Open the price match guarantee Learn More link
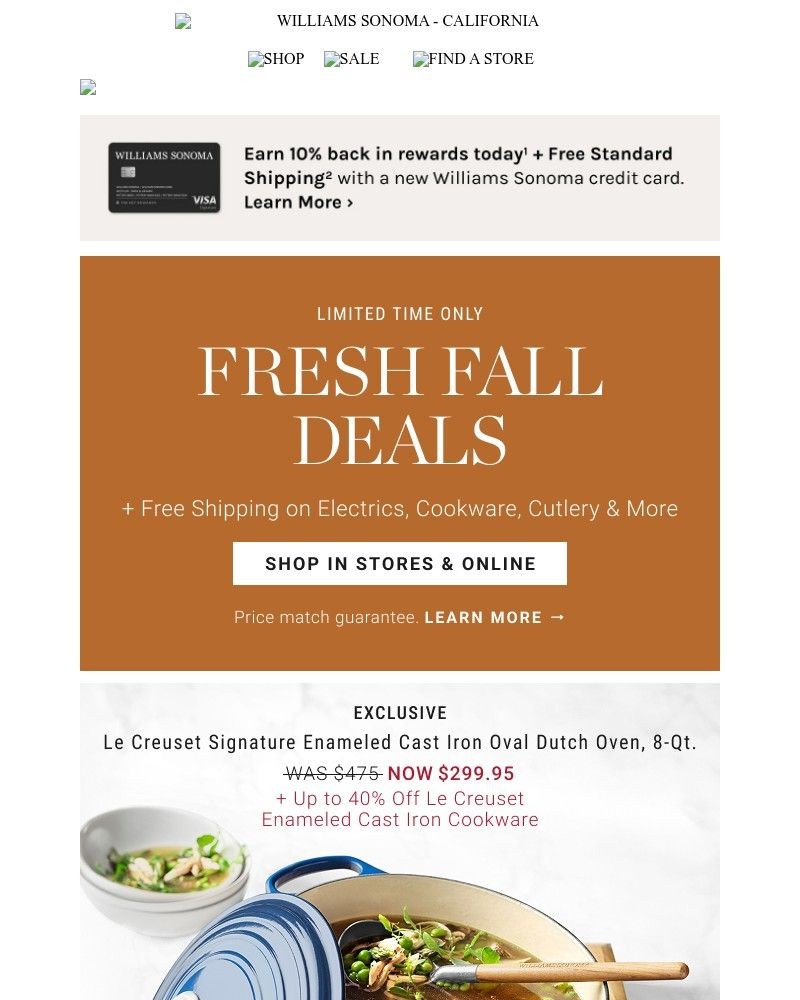800x1000 pixels. 494,617
